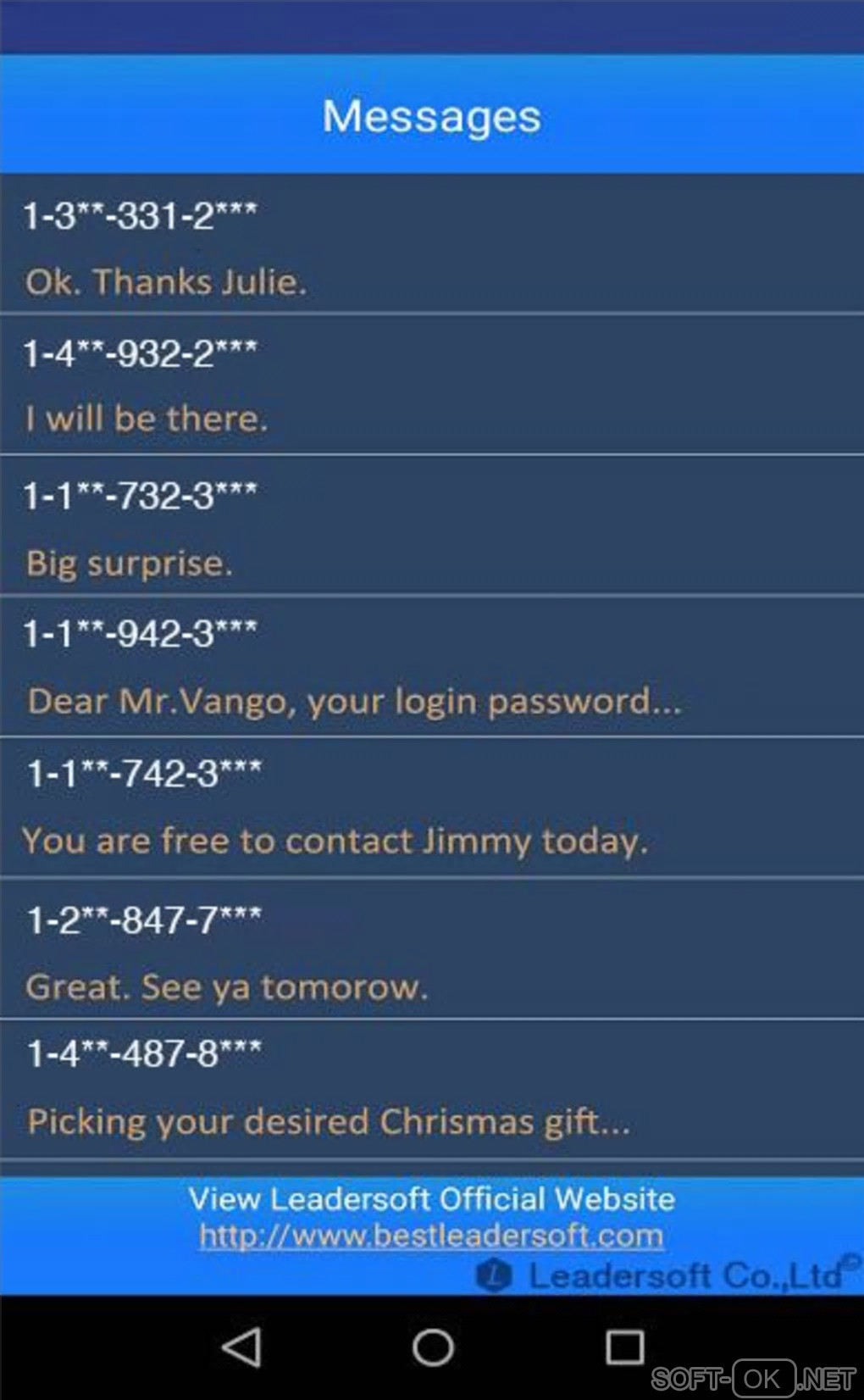Open the "I will be there." message
This screenshot has height=1400, width=864.
(432, 386)
